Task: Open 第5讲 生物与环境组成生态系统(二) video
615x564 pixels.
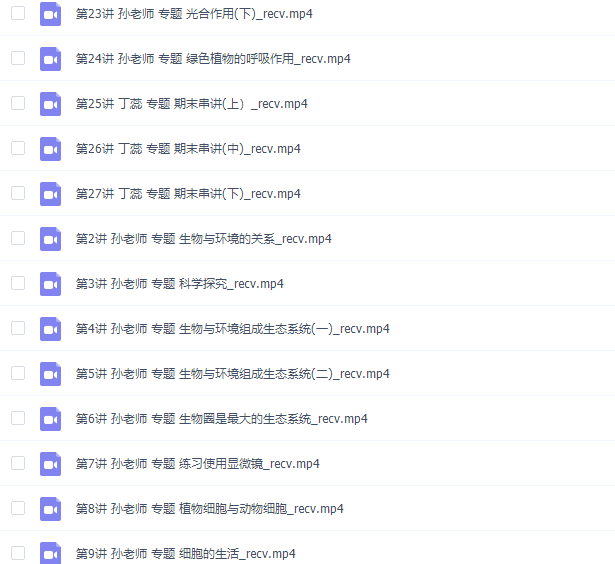Action: tap(232, 374)
